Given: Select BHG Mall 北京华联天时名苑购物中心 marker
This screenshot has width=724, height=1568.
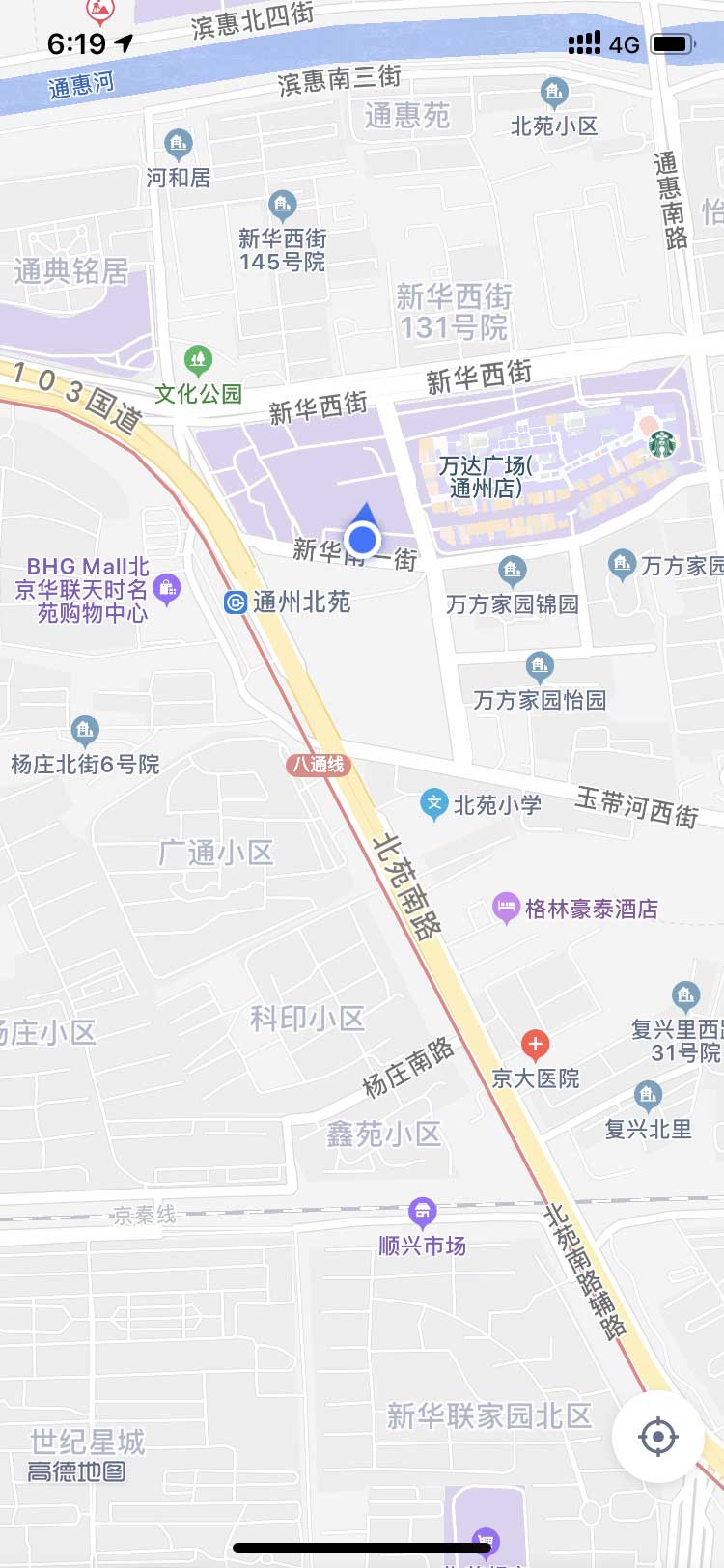Looking at the screenshot, I should (x=167, y=588).
